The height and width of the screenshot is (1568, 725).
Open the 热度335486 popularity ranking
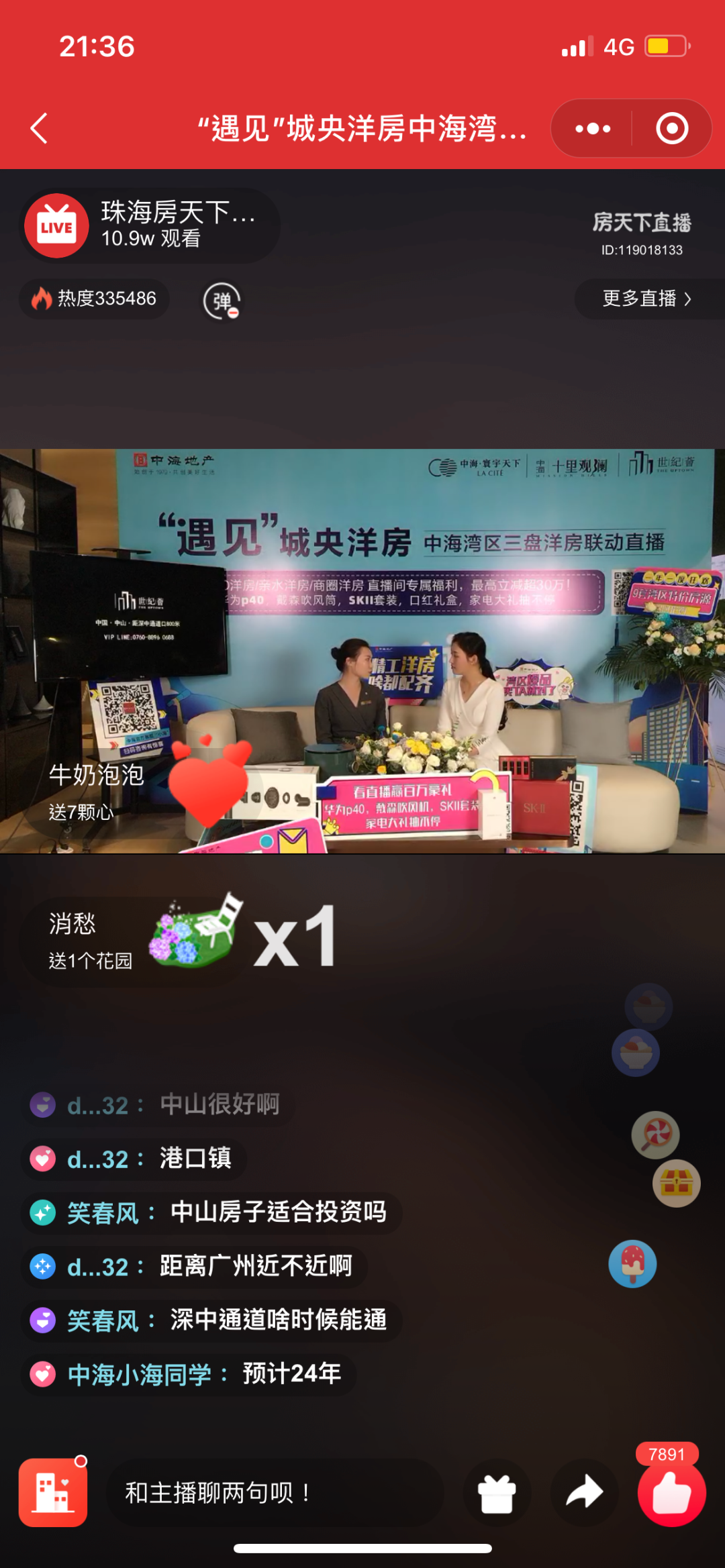95,299
